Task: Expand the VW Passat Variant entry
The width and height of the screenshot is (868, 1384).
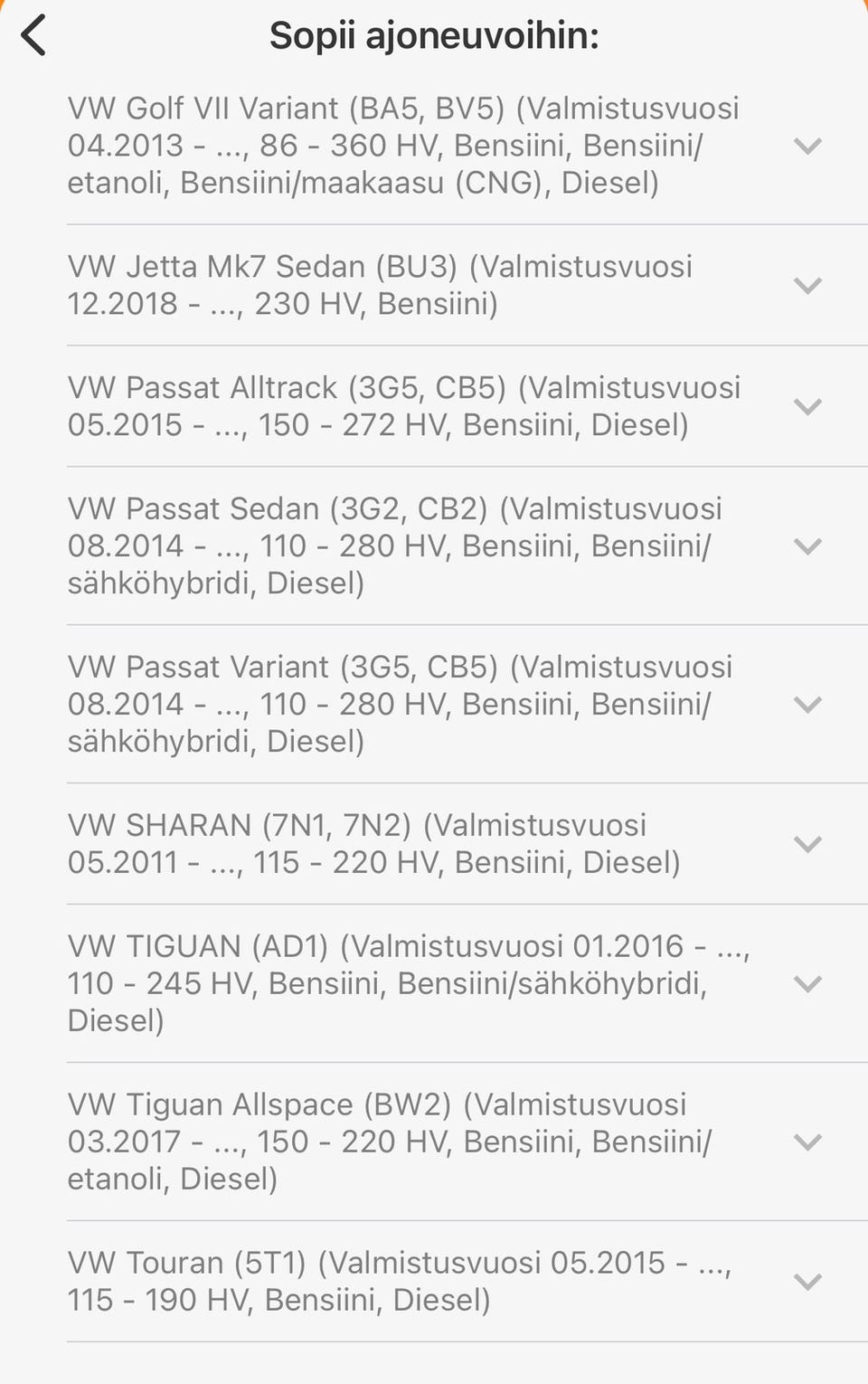Action: 807,704
